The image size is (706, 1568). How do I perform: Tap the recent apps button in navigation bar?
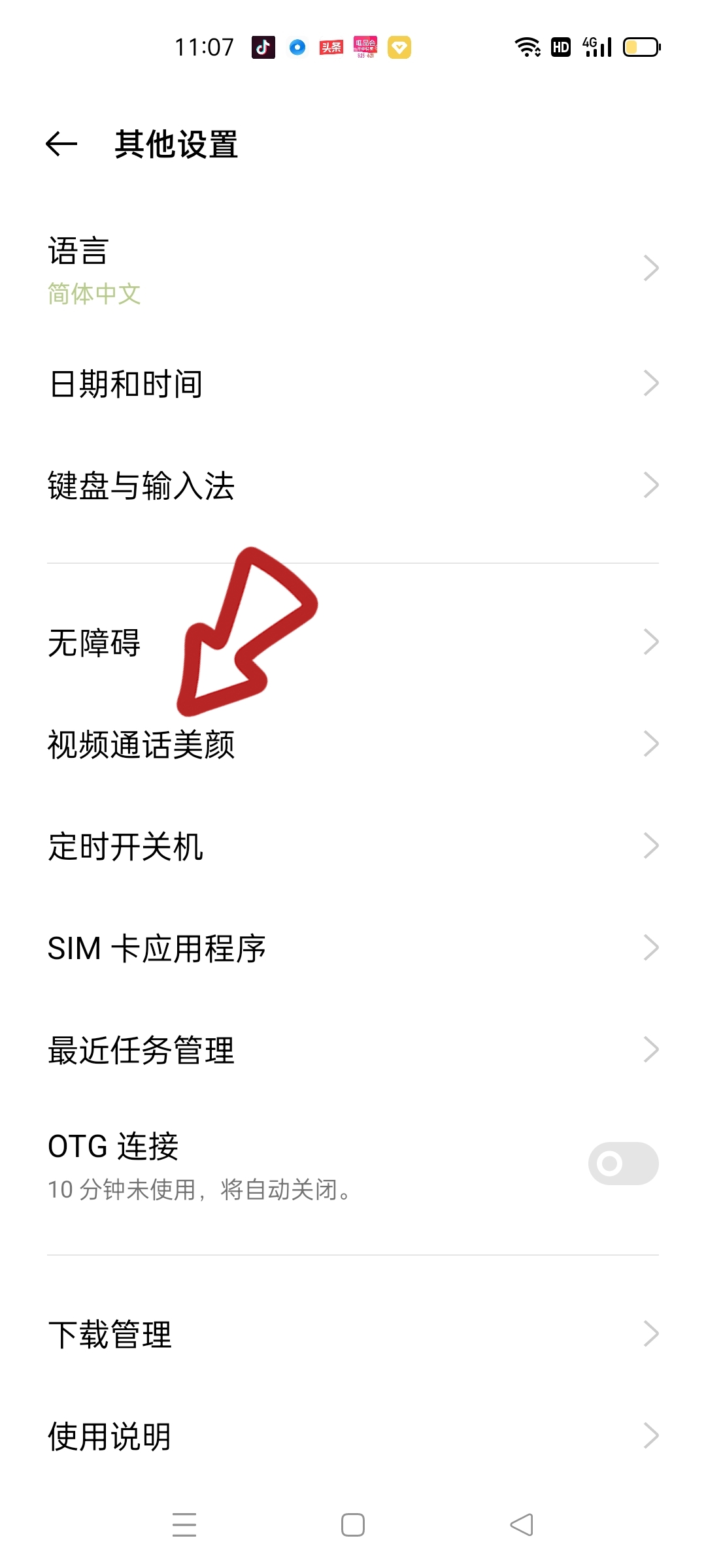click(x=185, y=1525)
